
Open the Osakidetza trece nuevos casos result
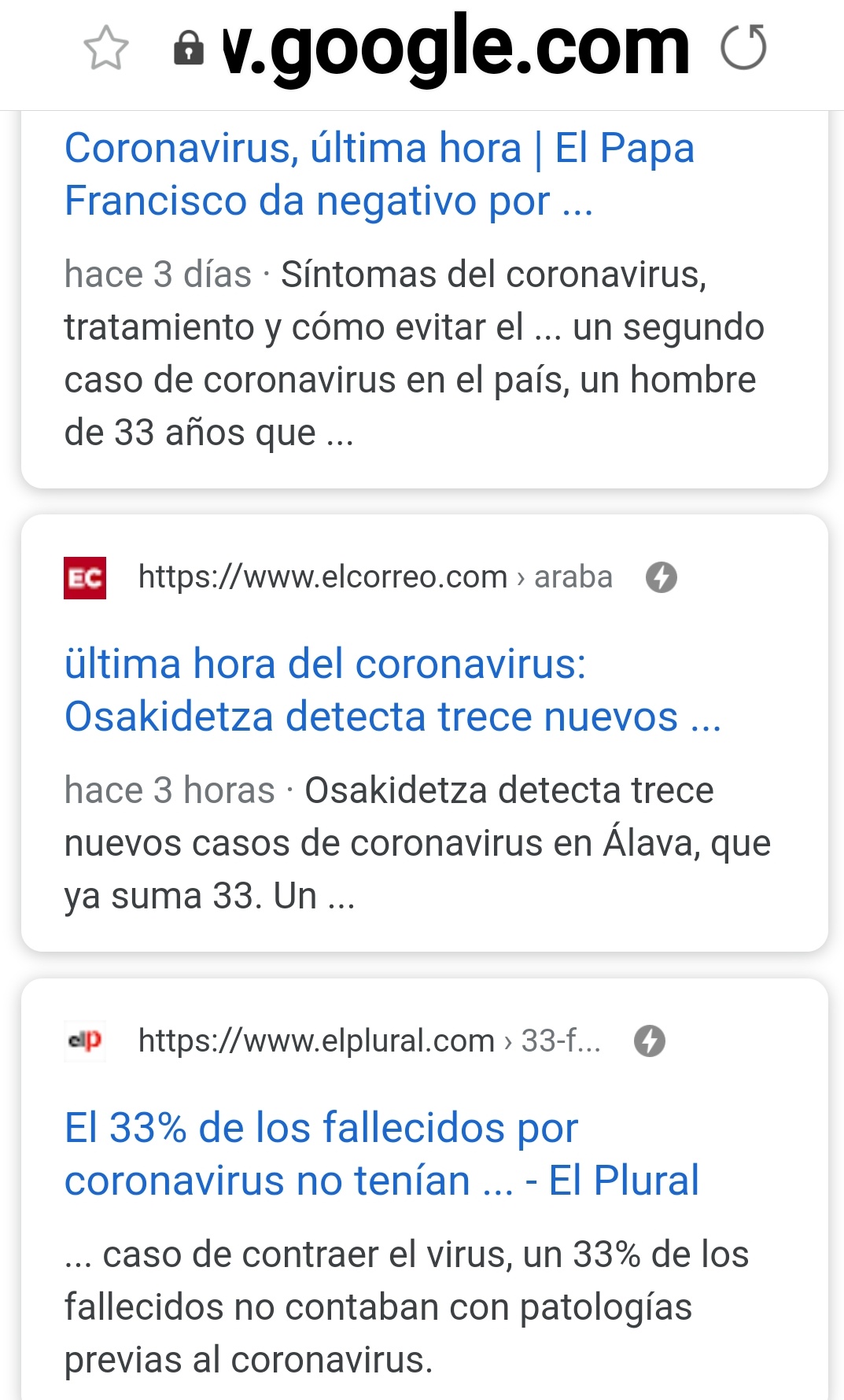[392, 690]
